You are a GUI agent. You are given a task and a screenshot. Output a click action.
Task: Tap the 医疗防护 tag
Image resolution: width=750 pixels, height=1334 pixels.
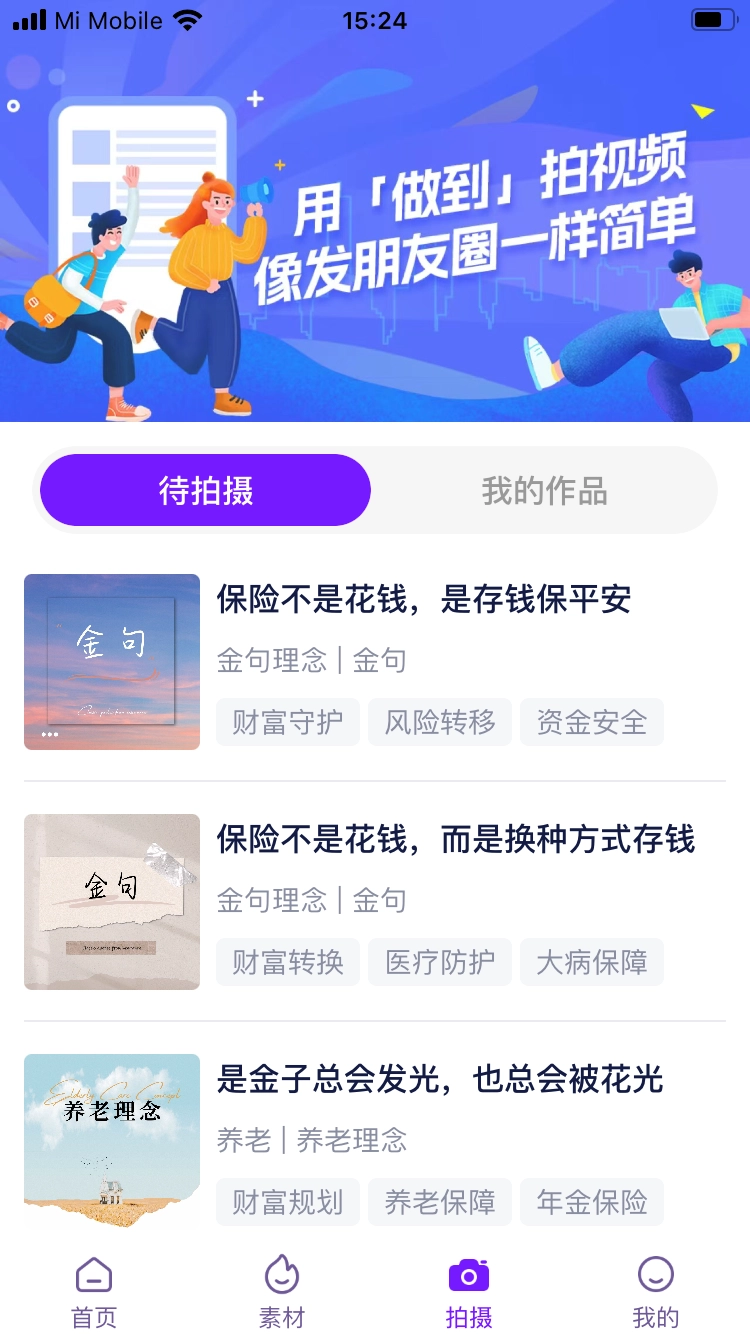(x=440, y=962)
